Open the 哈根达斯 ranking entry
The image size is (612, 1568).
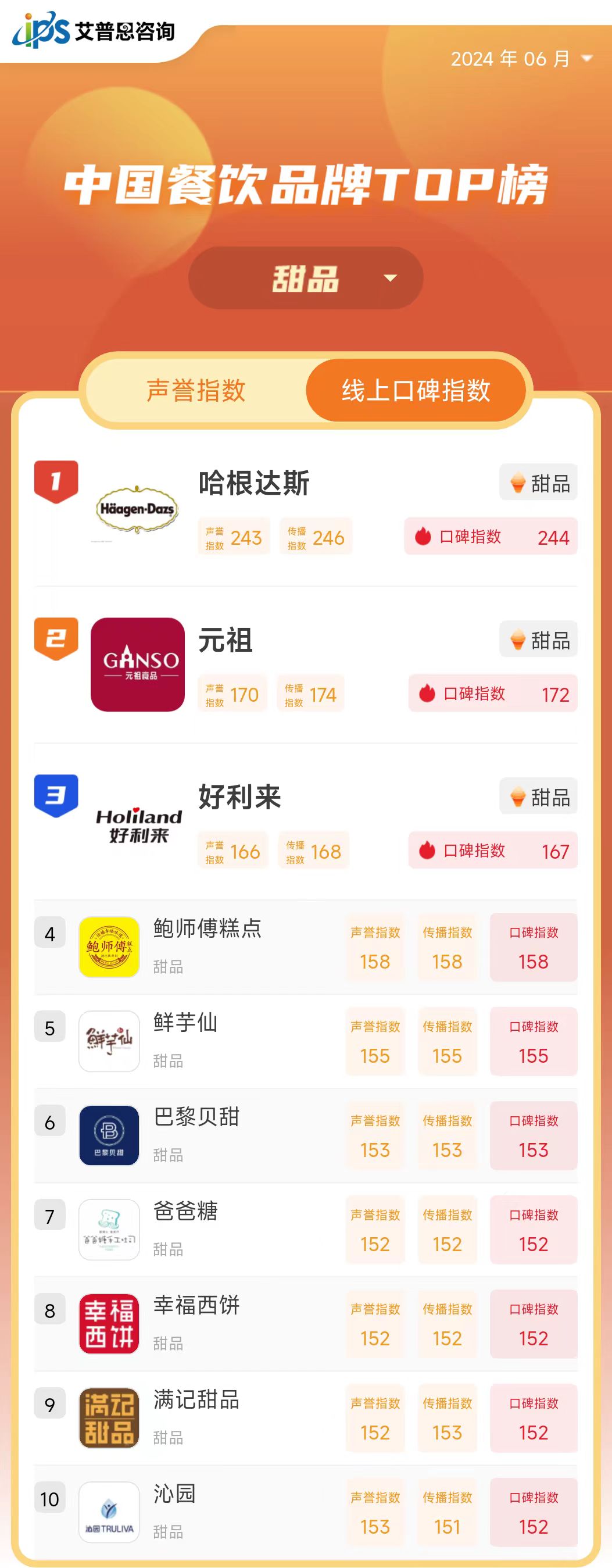pyautogui.click(x=253, y=484)
